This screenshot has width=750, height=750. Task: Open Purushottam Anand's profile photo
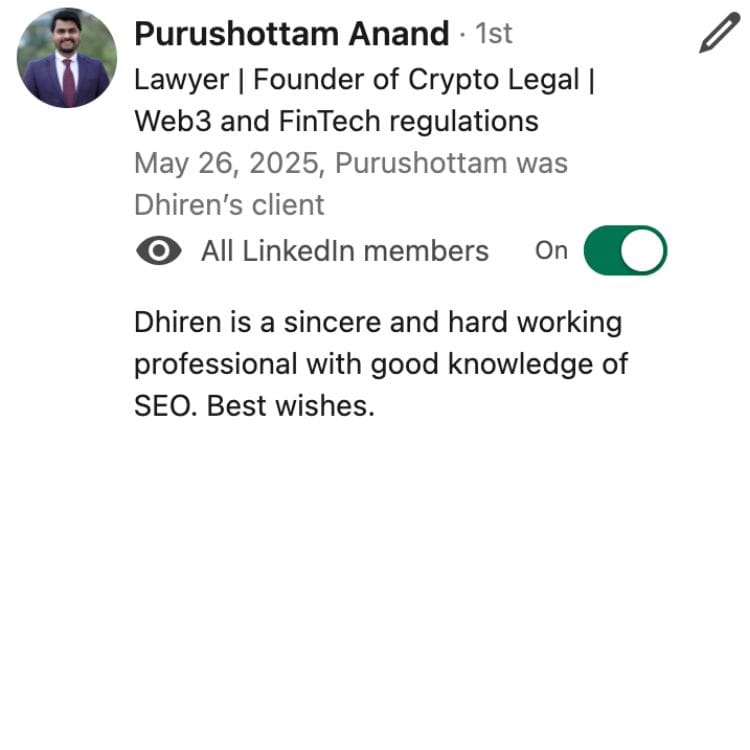[x=66, y=58]
